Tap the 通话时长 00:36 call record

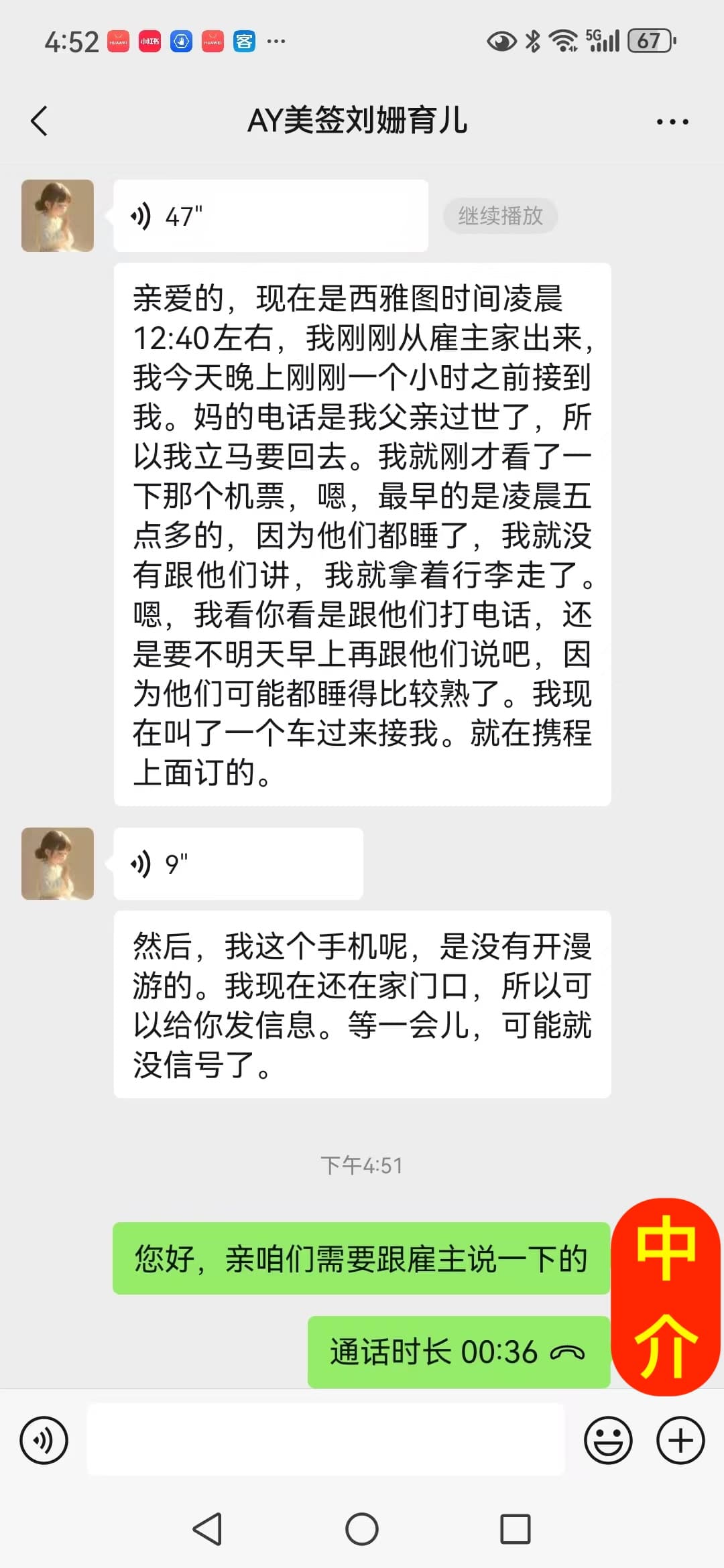click(458, 1352)
